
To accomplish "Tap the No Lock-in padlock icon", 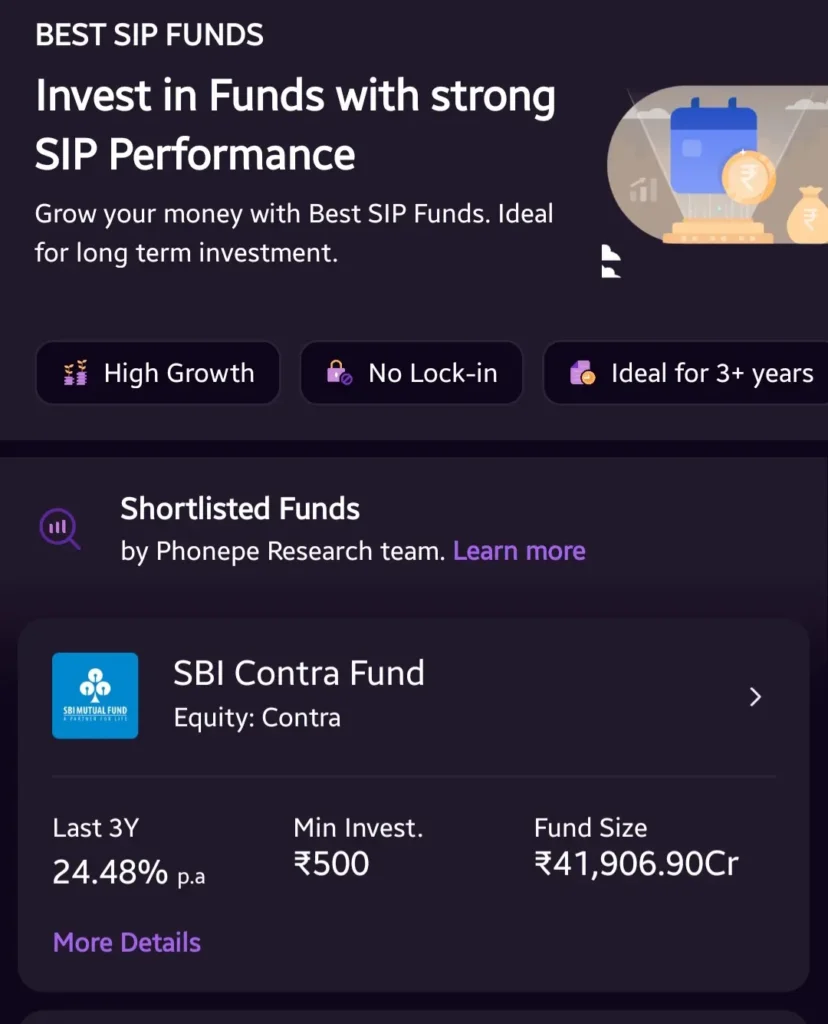I will pos(335,372).
